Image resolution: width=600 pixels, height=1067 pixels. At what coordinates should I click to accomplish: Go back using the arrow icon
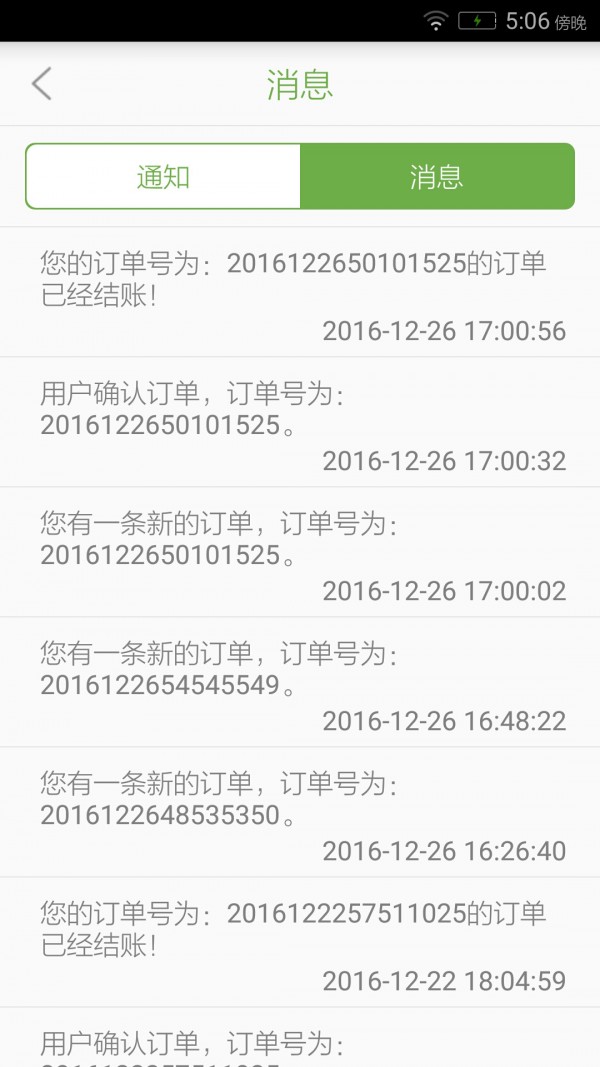[41, 84]
